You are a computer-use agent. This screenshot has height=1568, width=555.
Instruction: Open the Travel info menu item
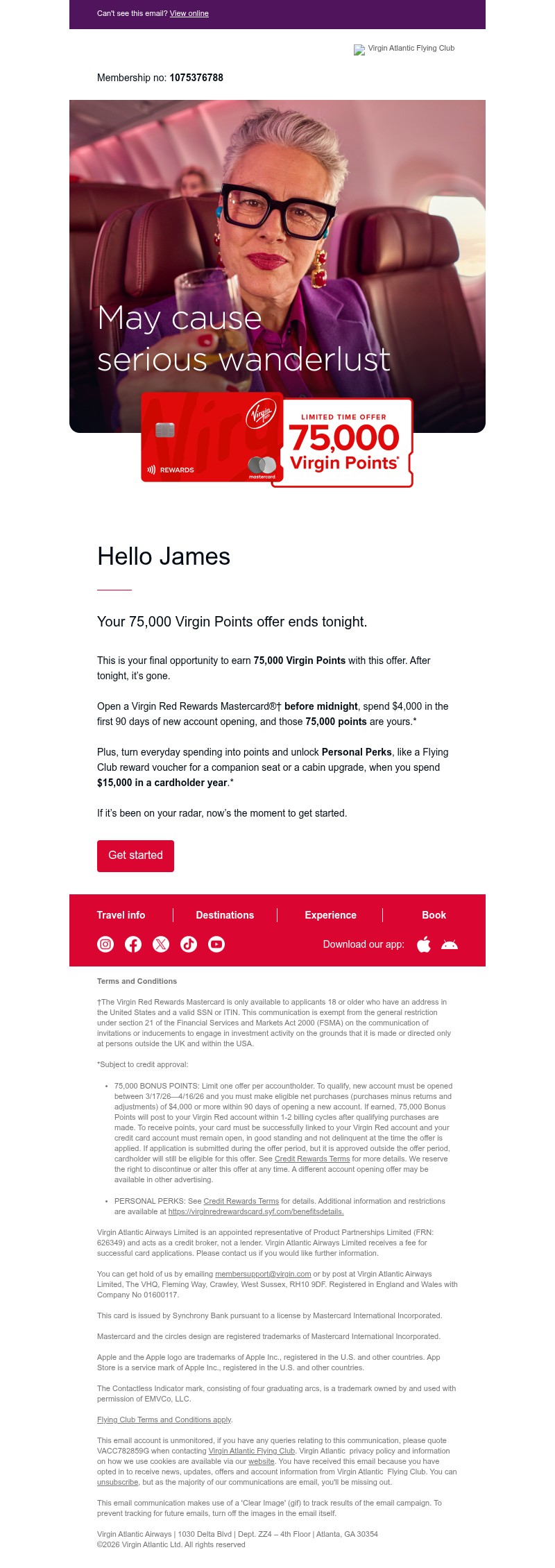121,915
